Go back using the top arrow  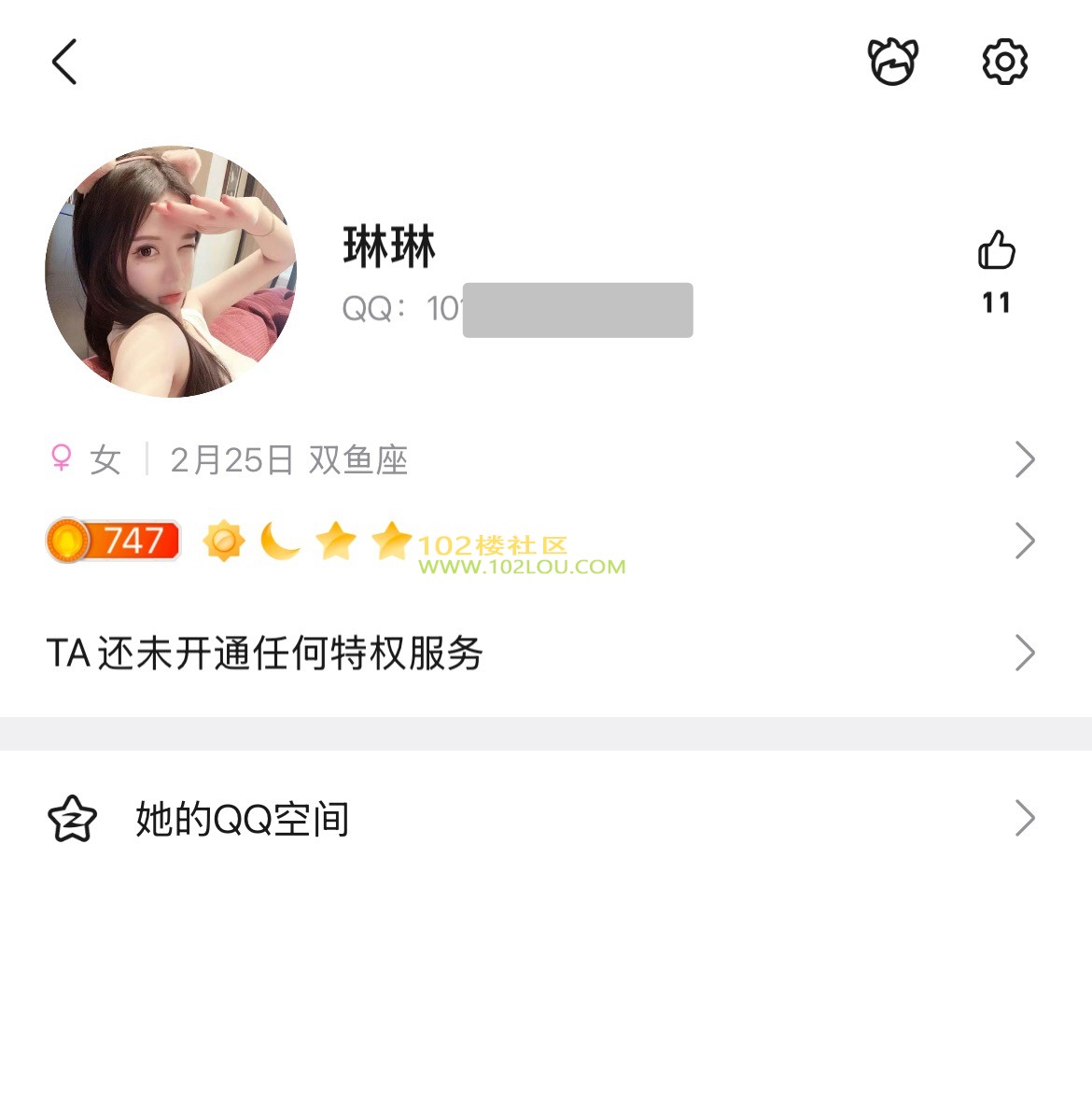tap(64, 63)
